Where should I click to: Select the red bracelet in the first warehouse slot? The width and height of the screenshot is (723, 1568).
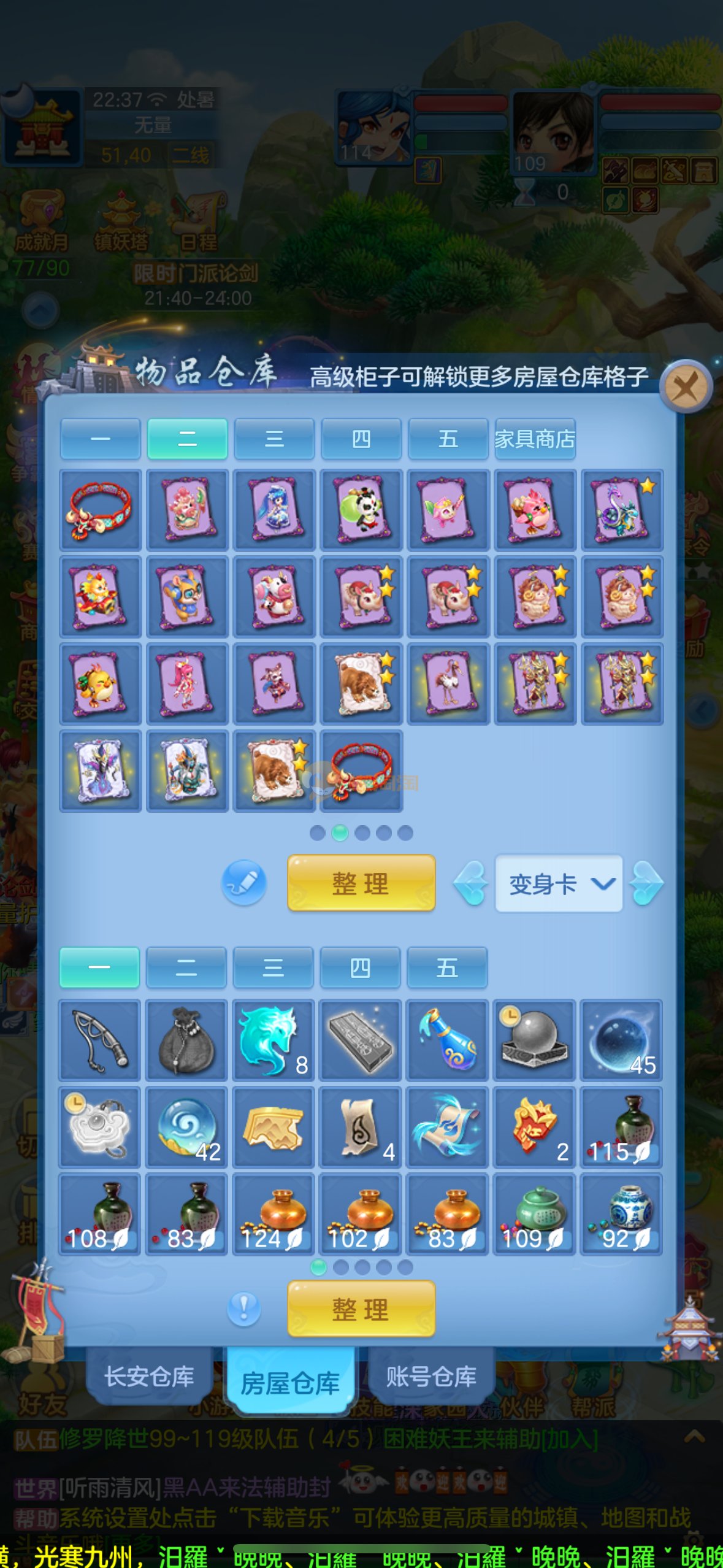[x=101, y=510]
